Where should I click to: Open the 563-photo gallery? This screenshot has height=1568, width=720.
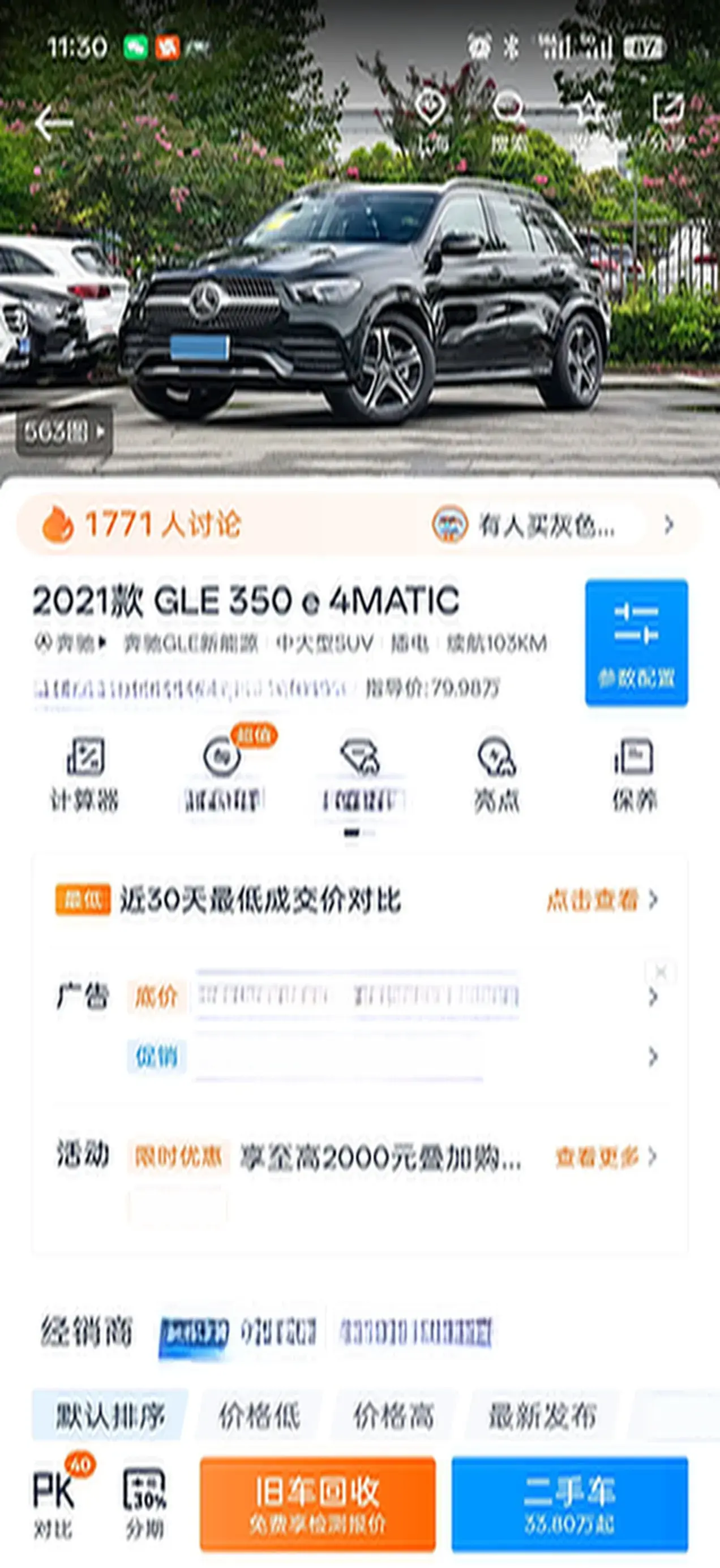tap(64, 432)
